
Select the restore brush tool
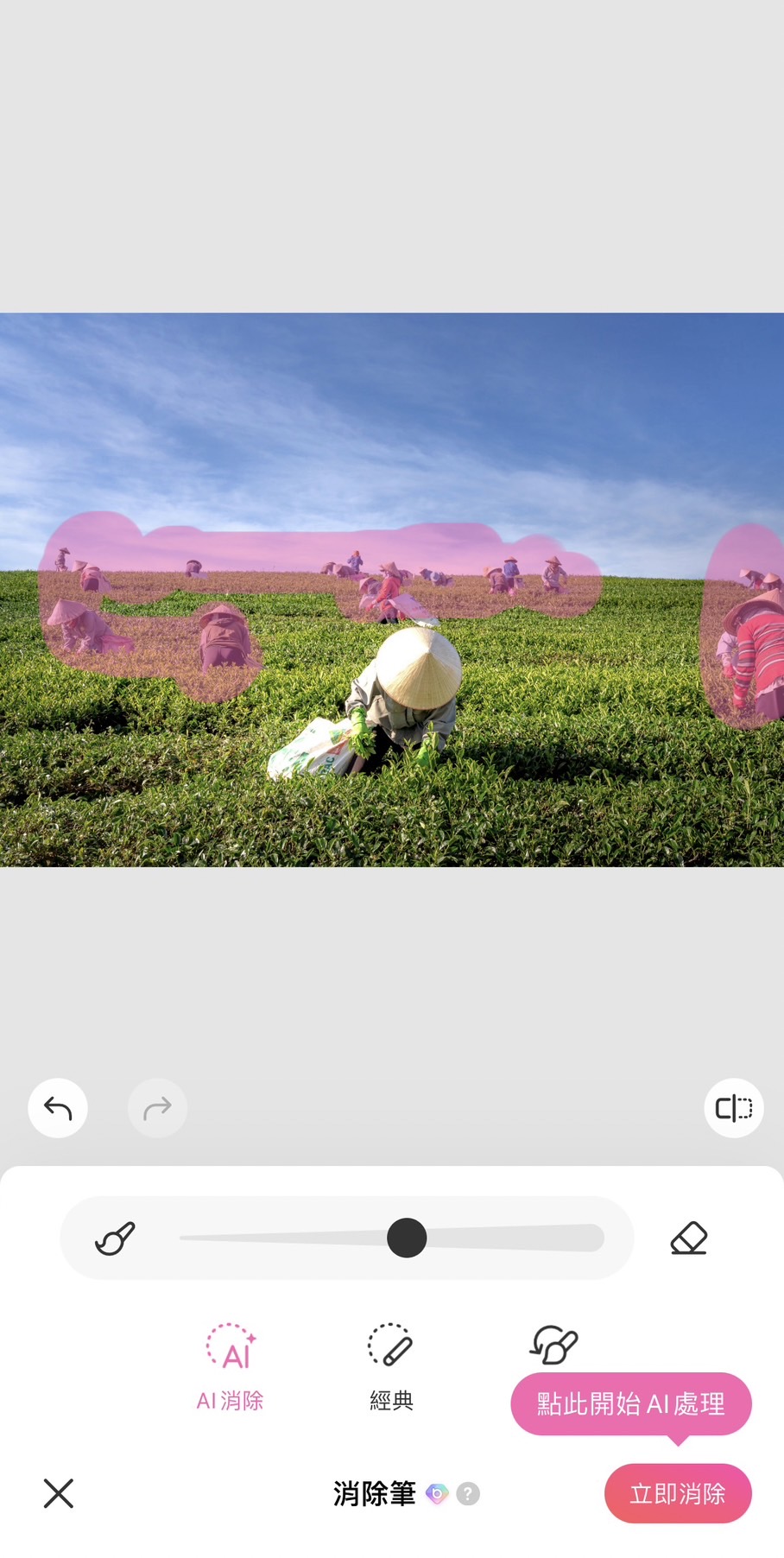tap(553, 1346)
